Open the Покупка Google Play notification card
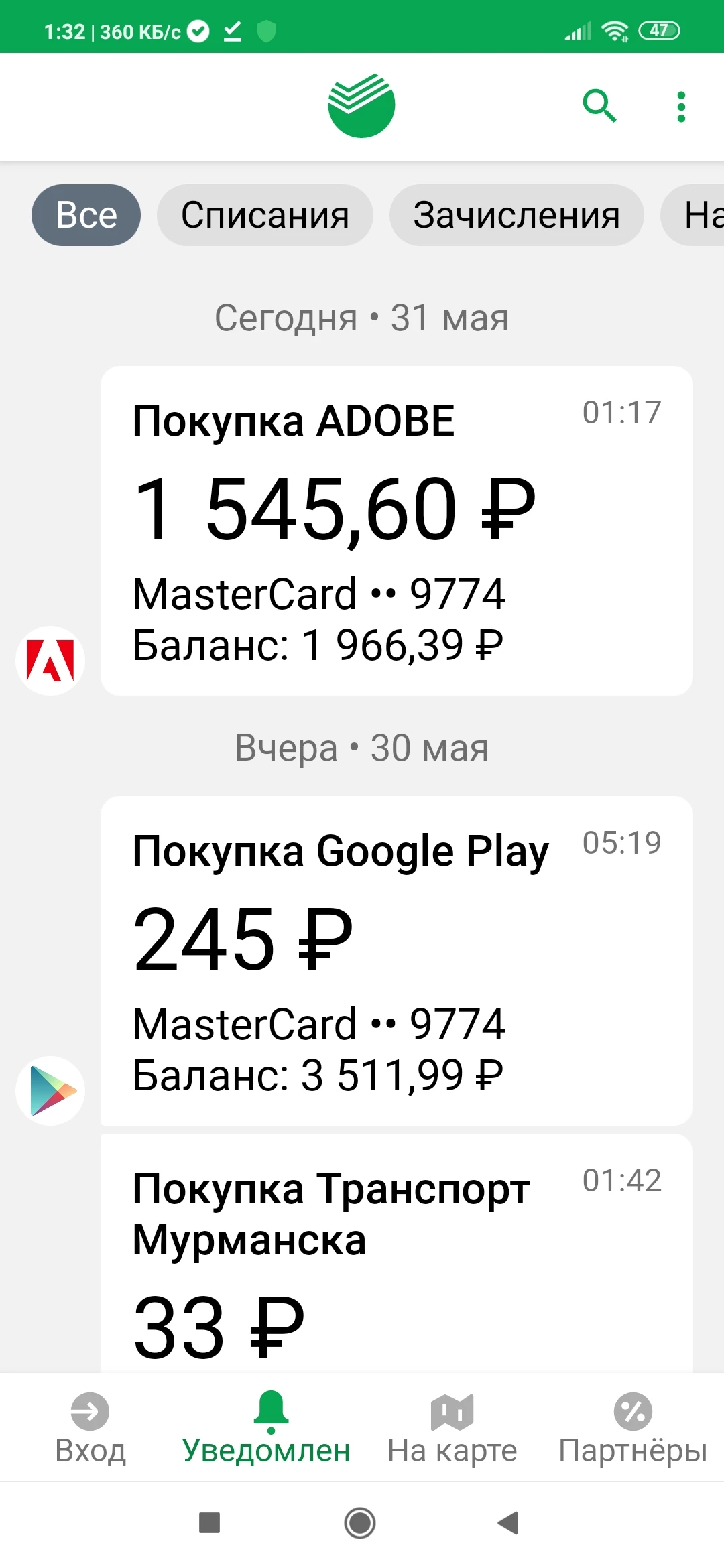 tap(396, 960)
